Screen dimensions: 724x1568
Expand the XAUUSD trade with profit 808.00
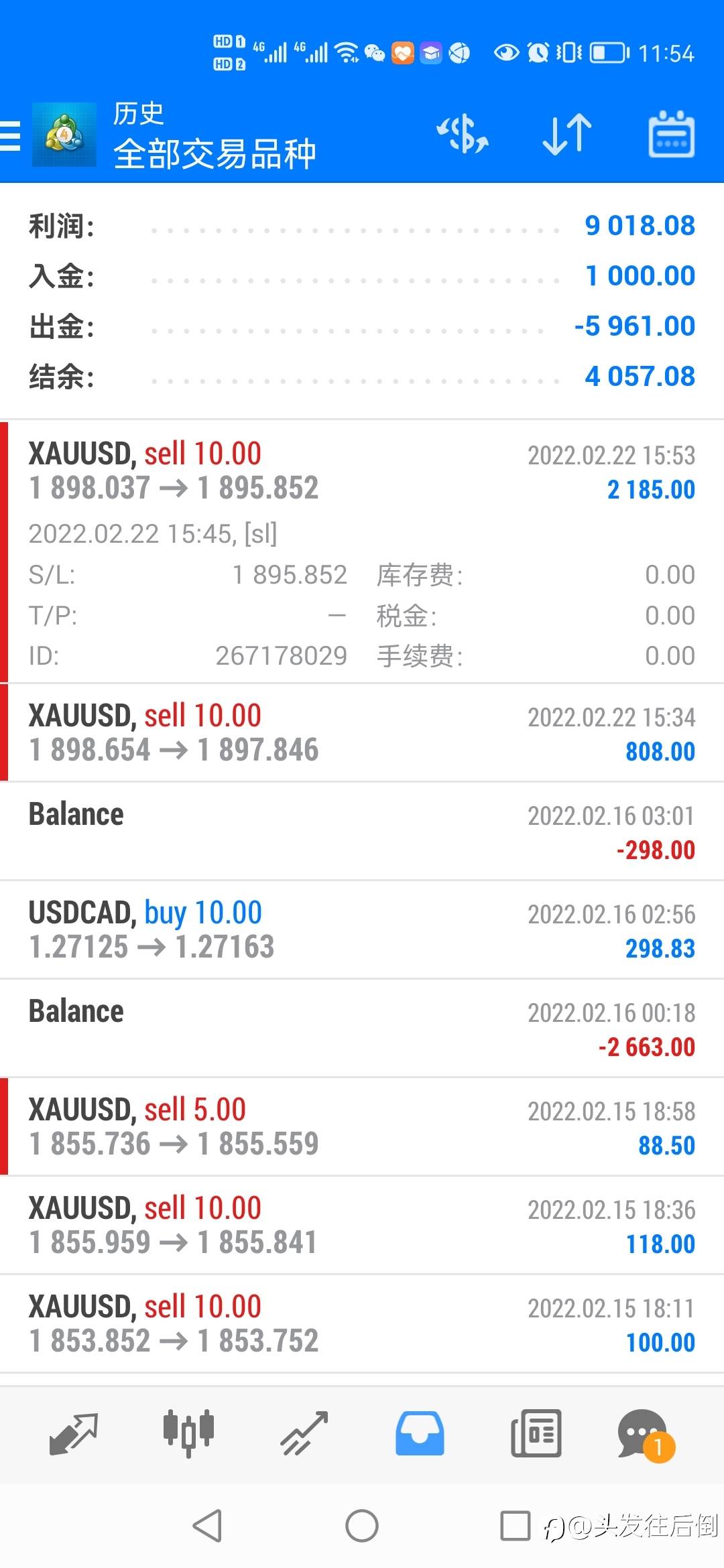[362, 732]
